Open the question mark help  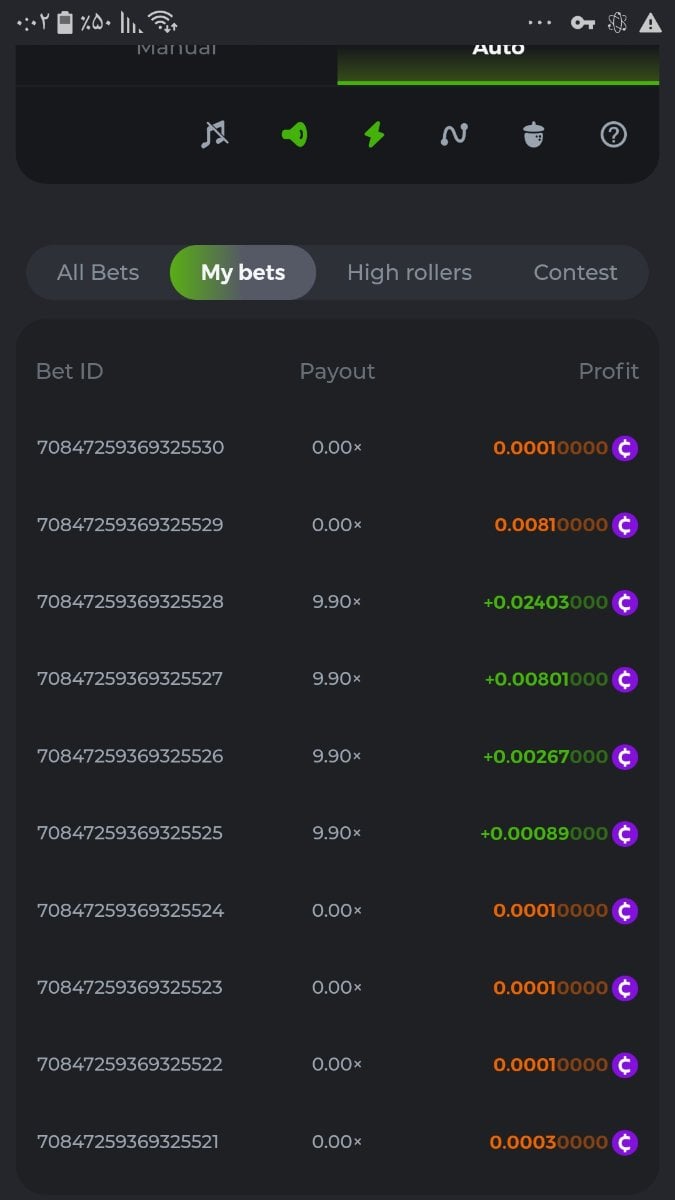[613, 134]
